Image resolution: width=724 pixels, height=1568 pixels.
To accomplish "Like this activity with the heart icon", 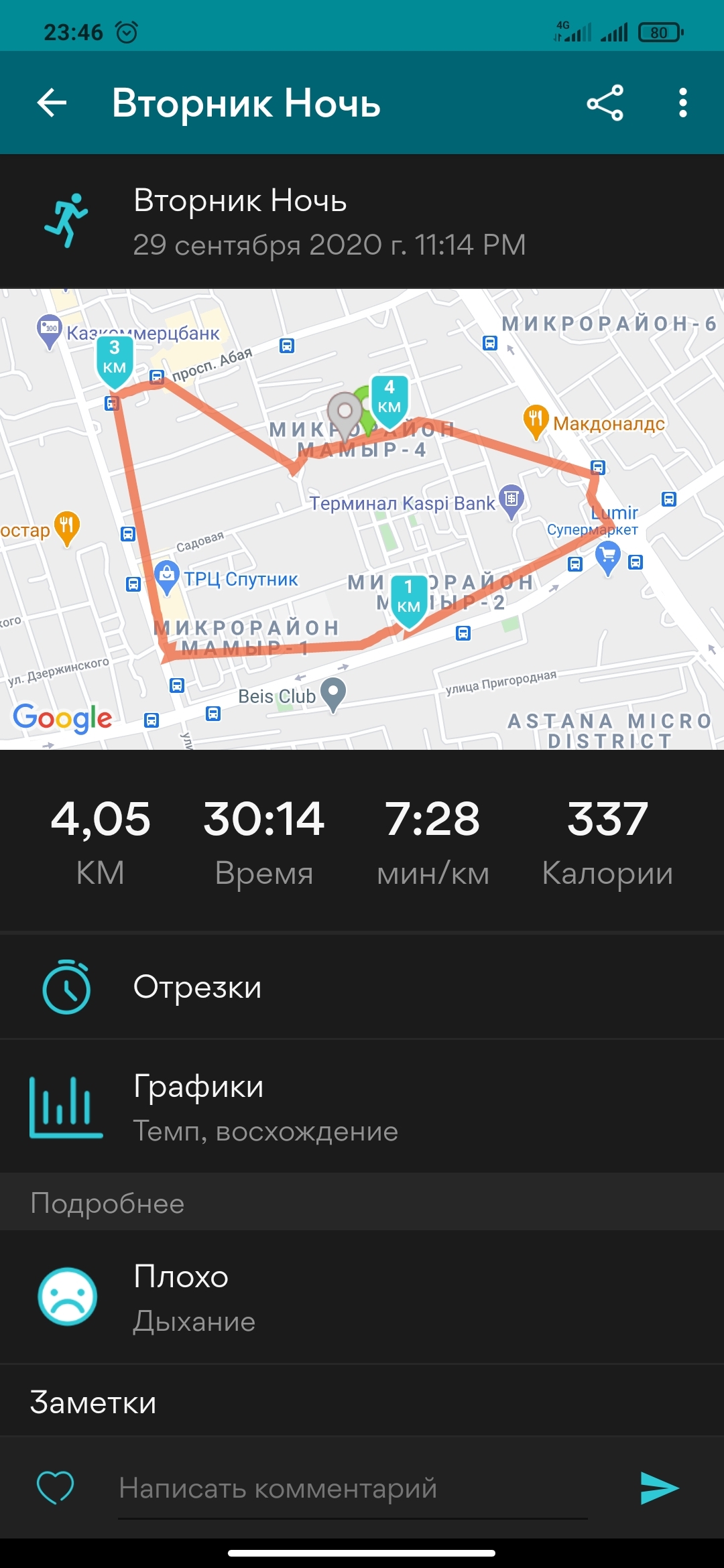I will pyautogui.click(x=55, y=1488).
